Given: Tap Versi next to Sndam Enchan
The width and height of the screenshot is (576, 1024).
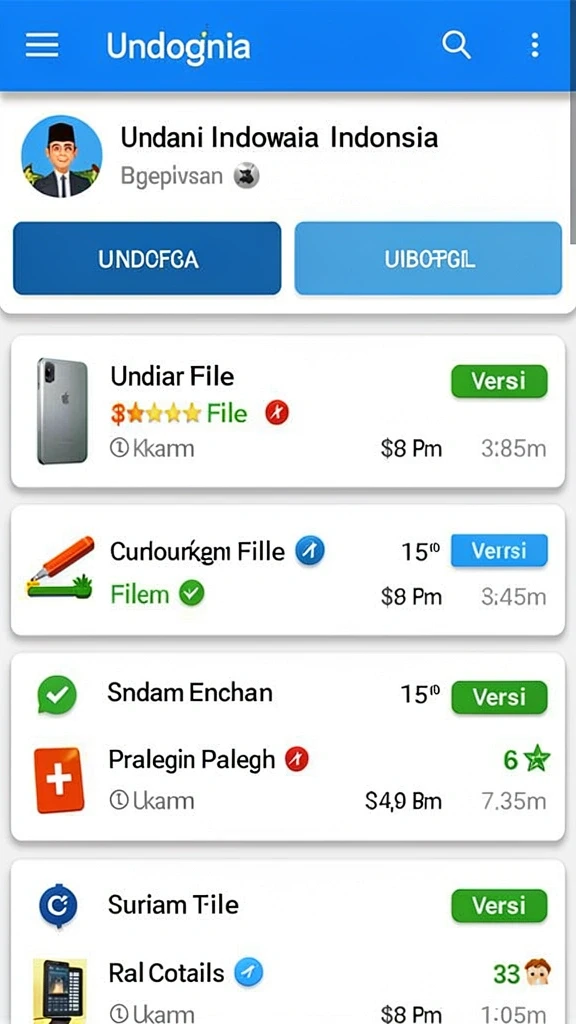Looking at the screenshot, I should (x=499, y=697).
